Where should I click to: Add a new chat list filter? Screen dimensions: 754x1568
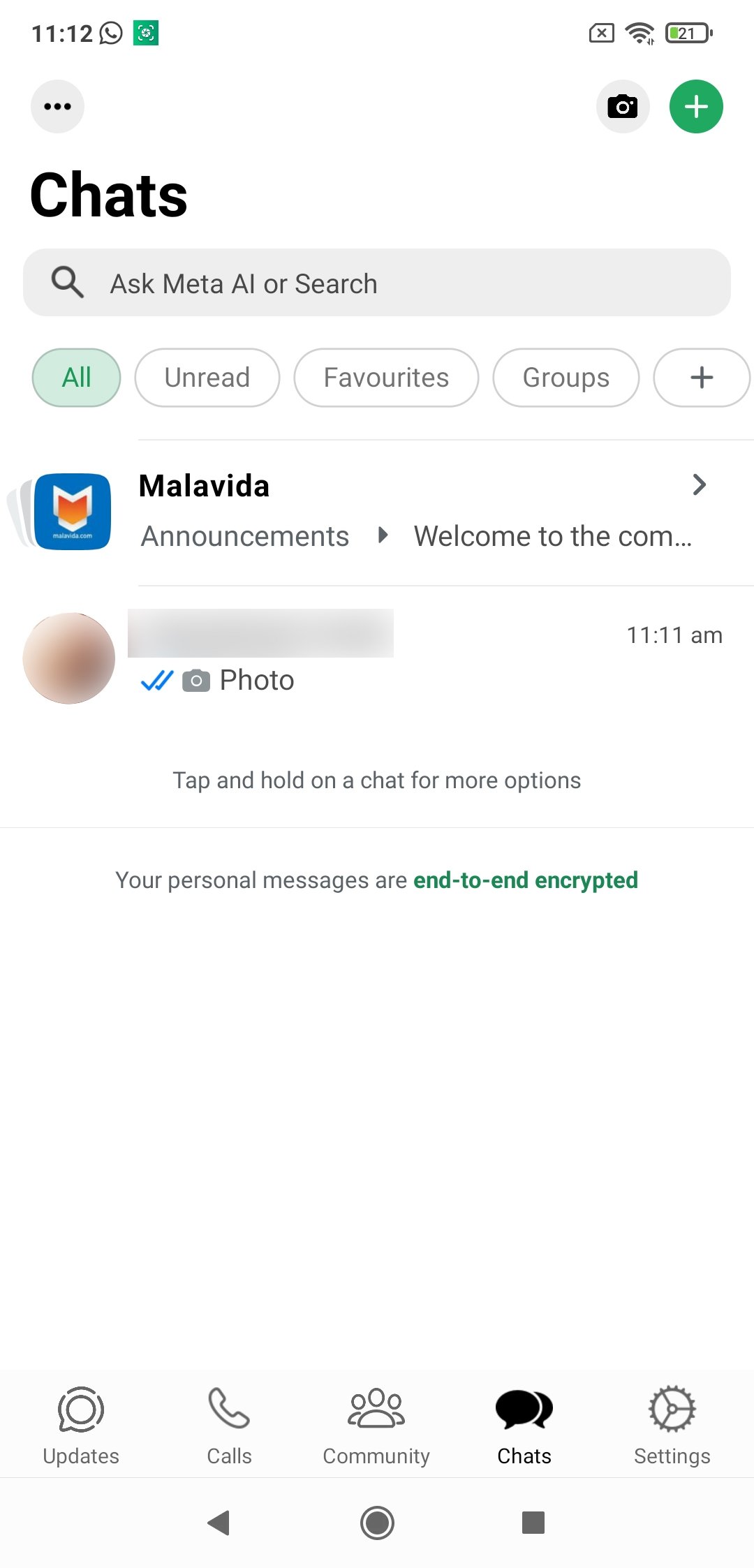(701, 378)
